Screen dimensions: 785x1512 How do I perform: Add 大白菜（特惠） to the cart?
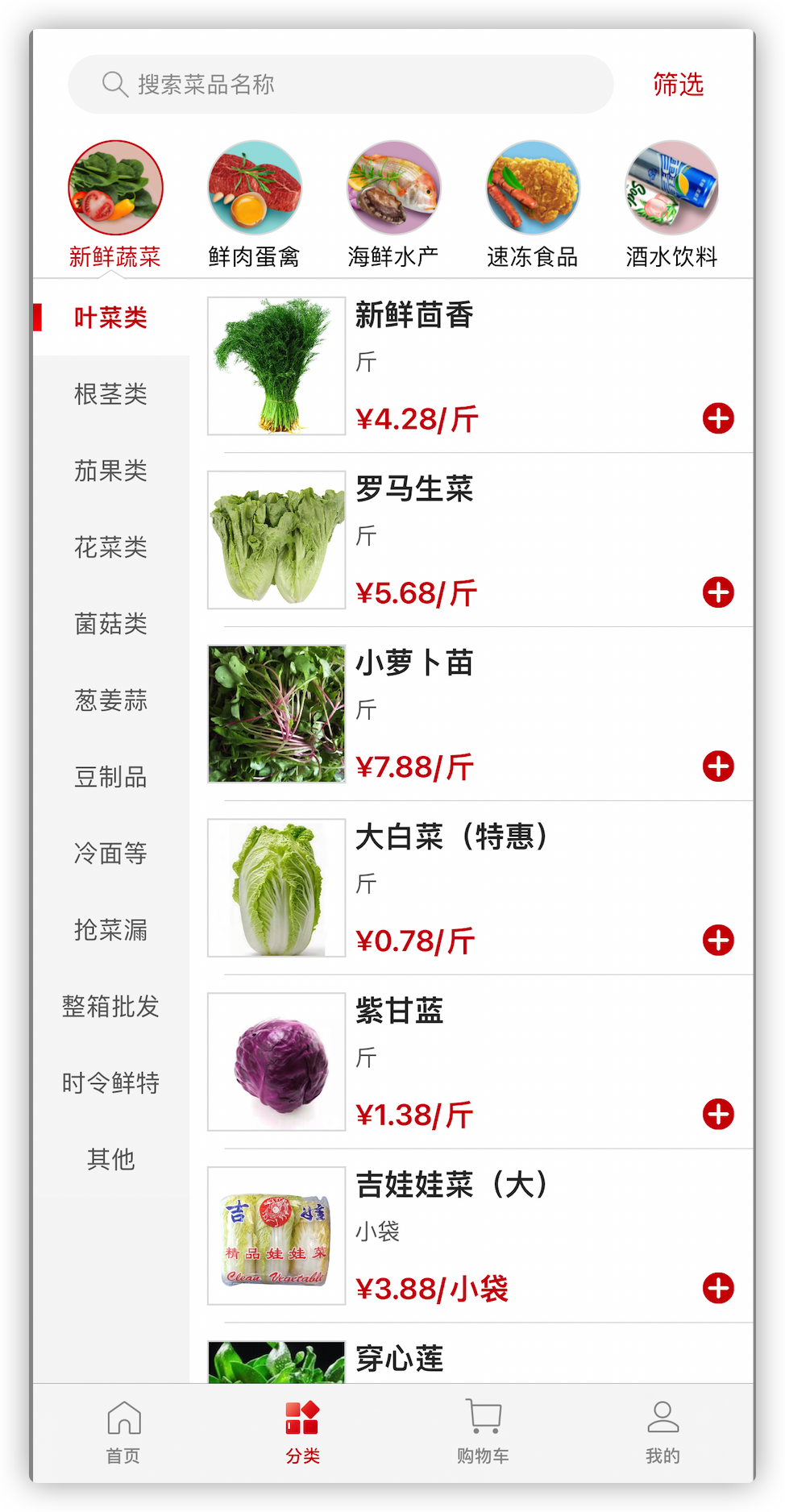[x=718, y=941]
